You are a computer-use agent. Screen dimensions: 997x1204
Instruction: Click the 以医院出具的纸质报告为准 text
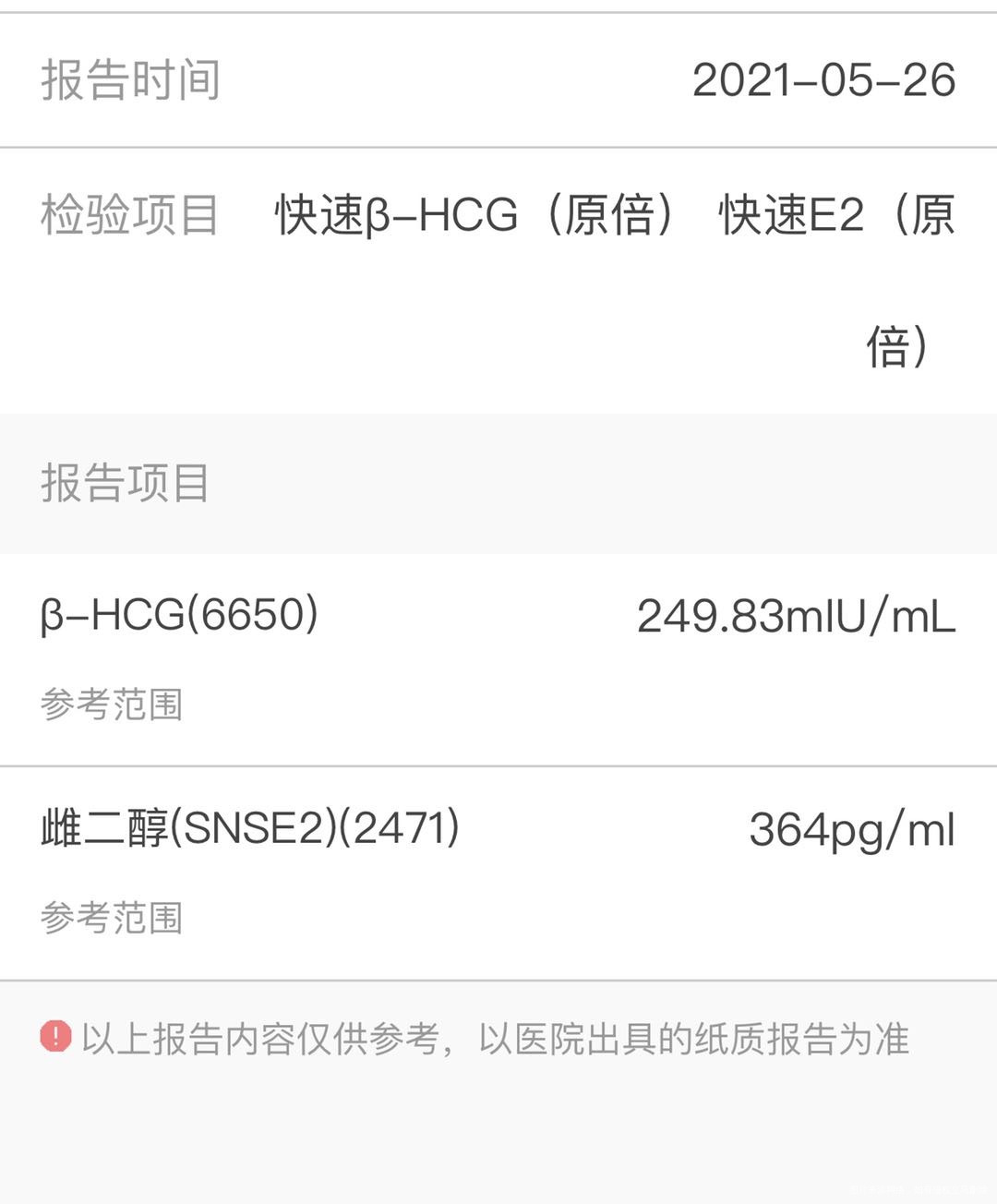[696, 1039]
